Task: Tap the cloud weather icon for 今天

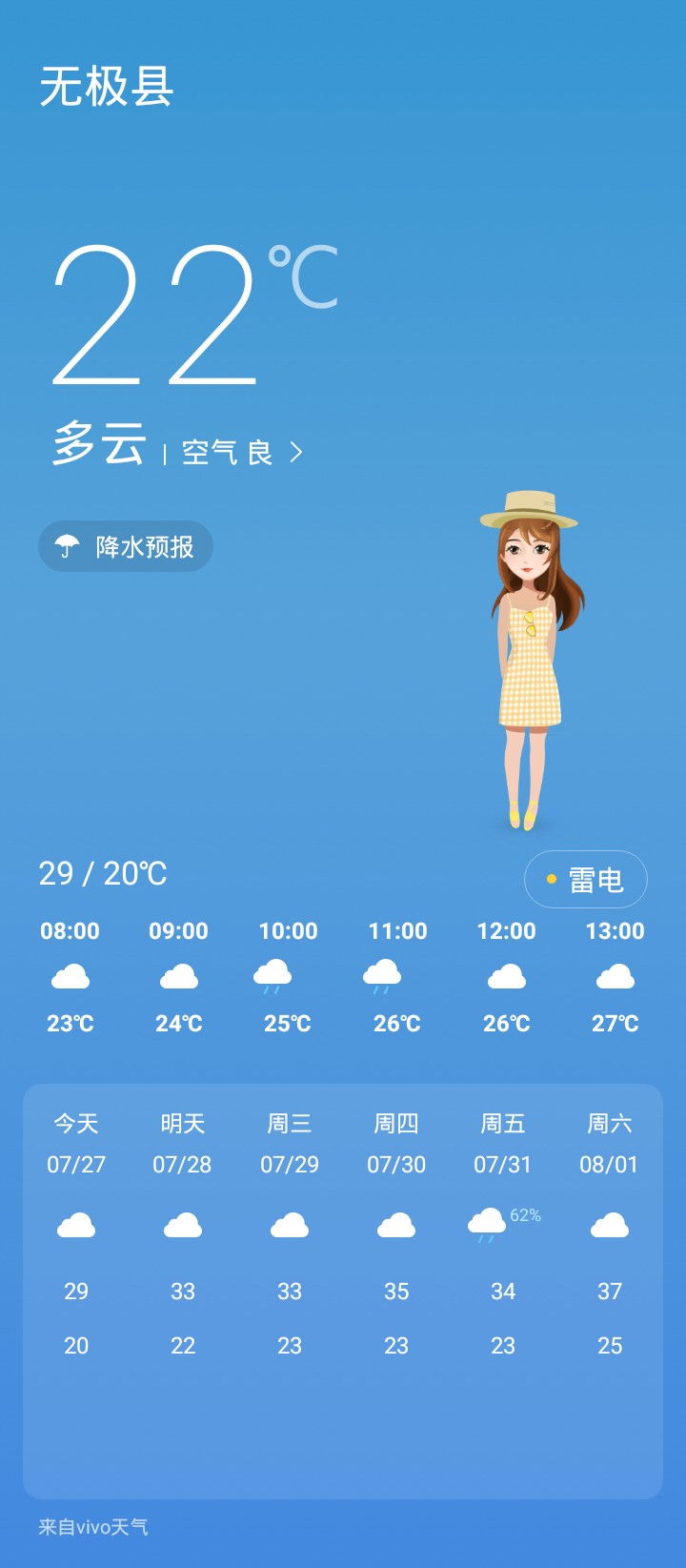Action: coord(76,1225)
